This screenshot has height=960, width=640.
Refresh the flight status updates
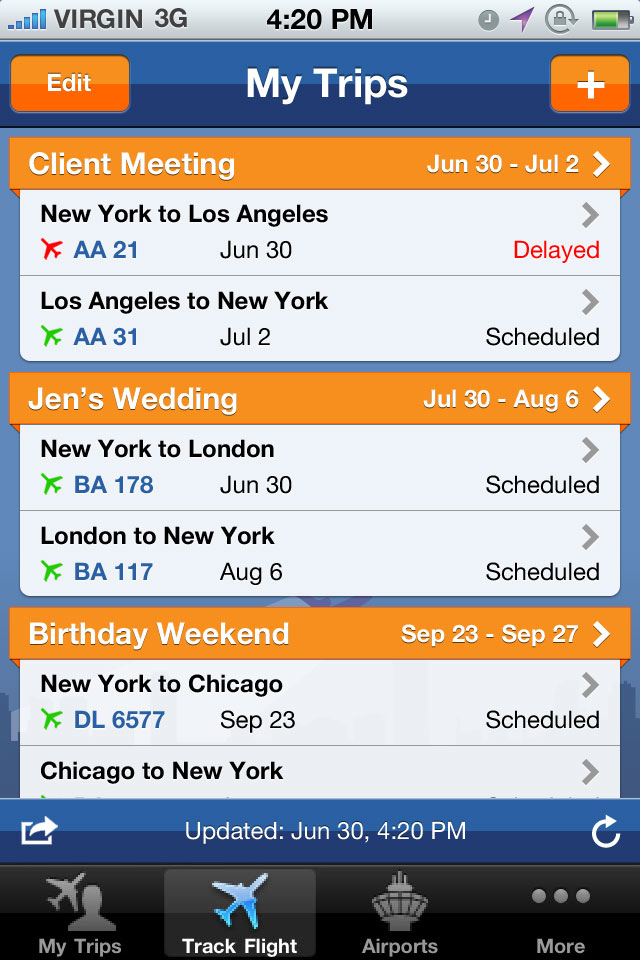(x=606, y=831)
